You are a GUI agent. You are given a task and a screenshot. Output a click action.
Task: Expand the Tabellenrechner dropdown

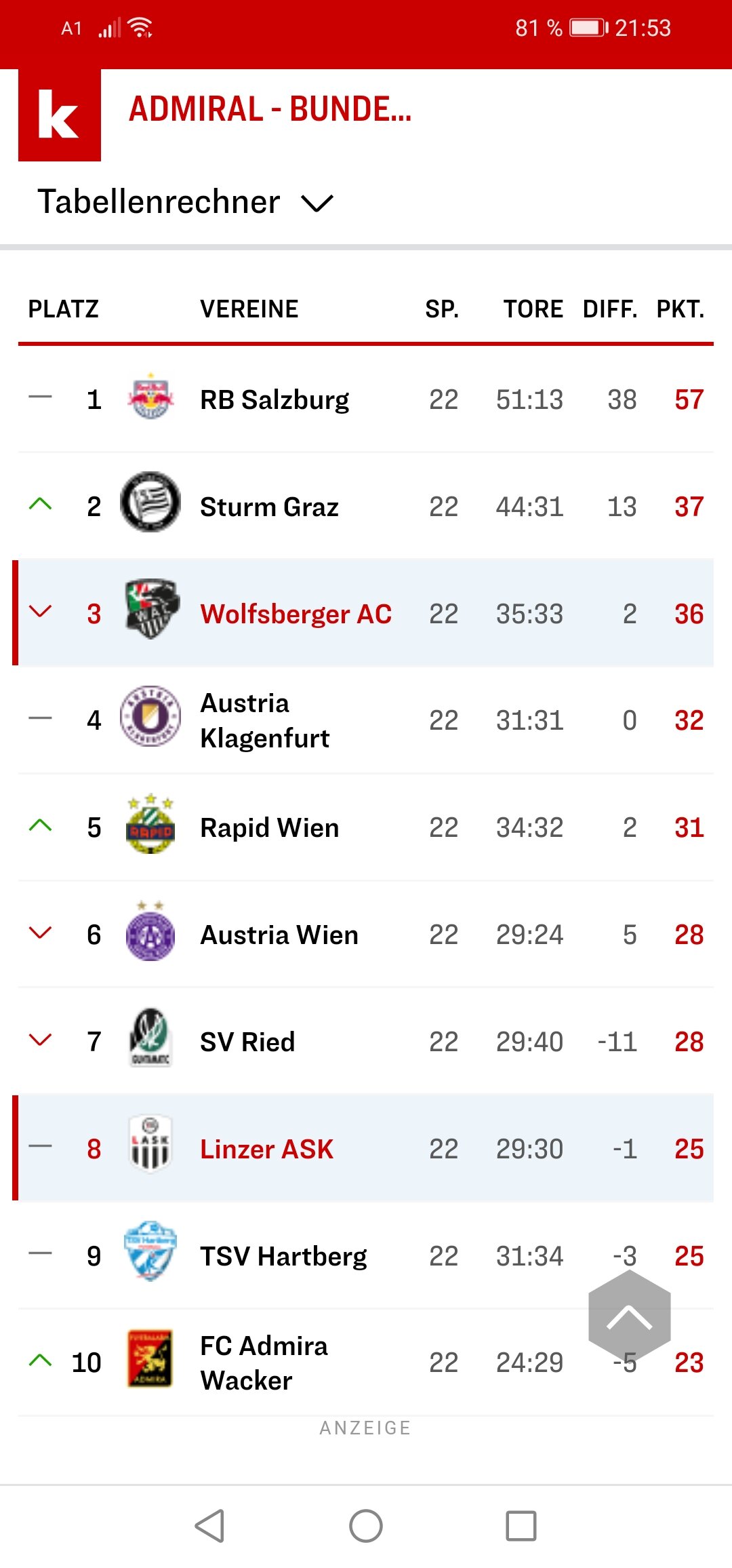click(x=186, y=202)
